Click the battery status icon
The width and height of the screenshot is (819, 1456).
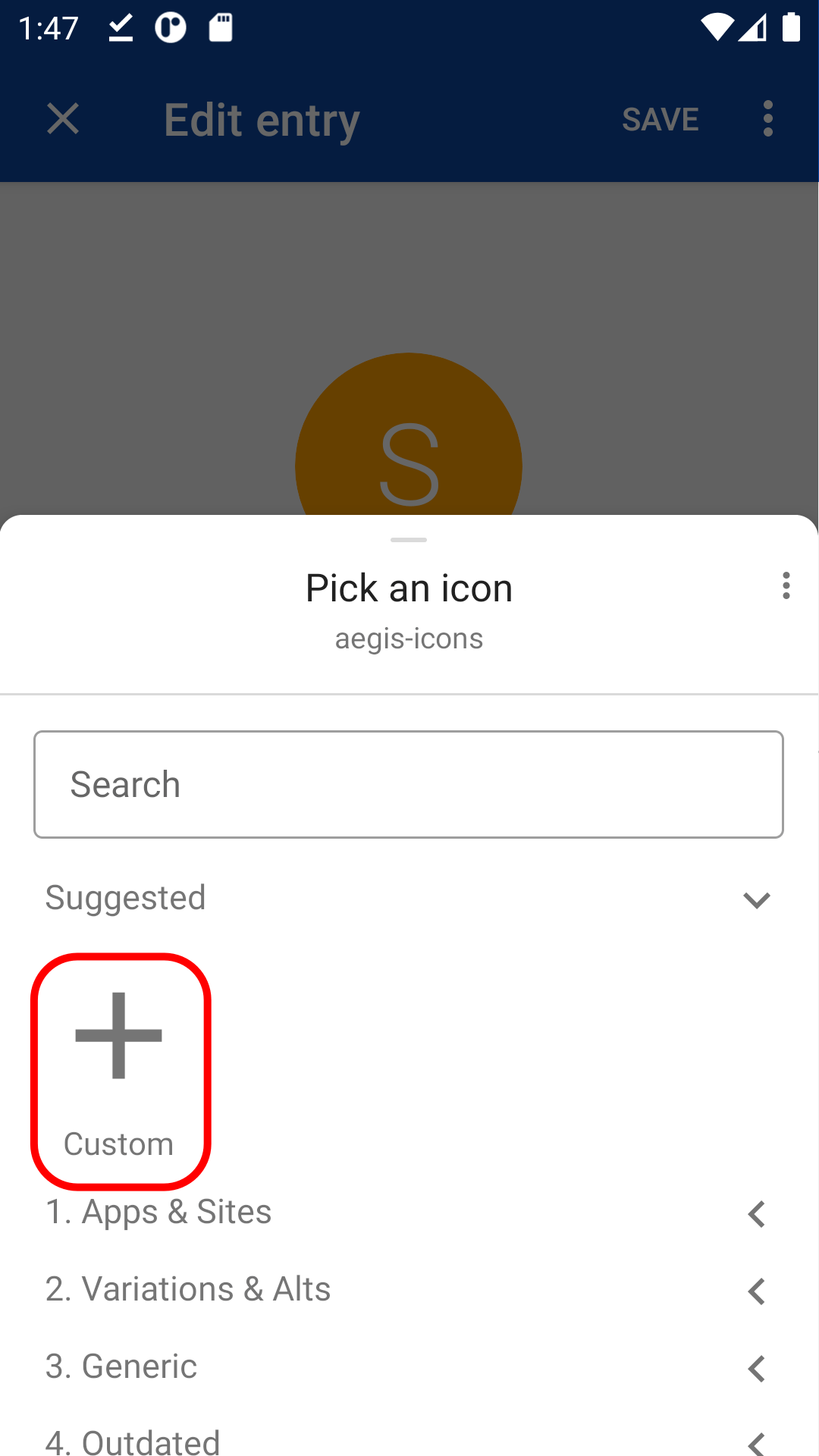click(x=791, y=28)
